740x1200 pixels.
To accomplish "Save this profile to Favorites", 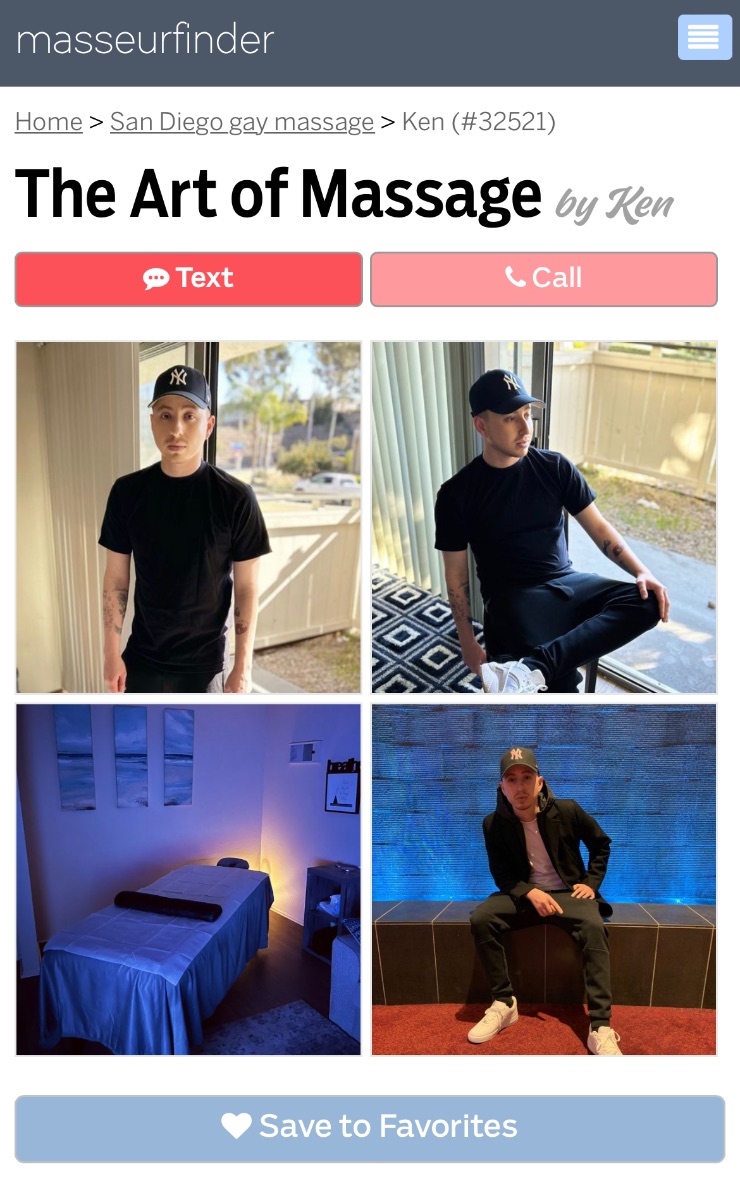I will 370,1128.
